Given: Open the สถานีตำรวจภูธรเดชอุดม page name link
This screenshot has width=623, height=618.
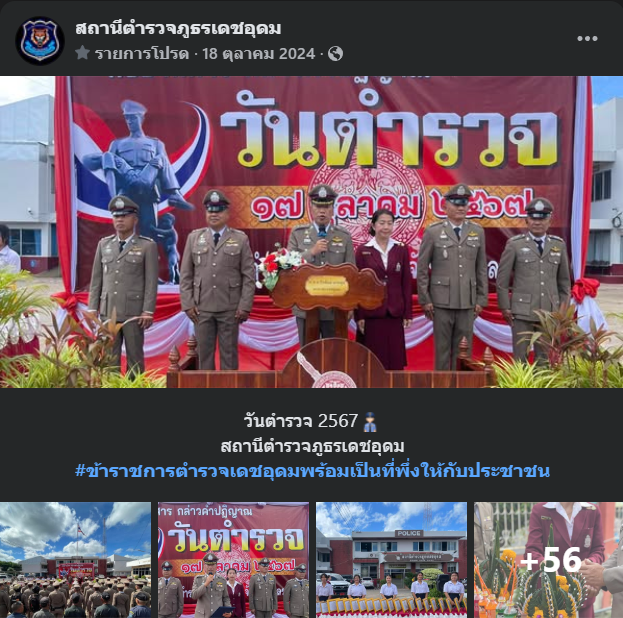Looking at the screenshot, I should coord(178,28).
